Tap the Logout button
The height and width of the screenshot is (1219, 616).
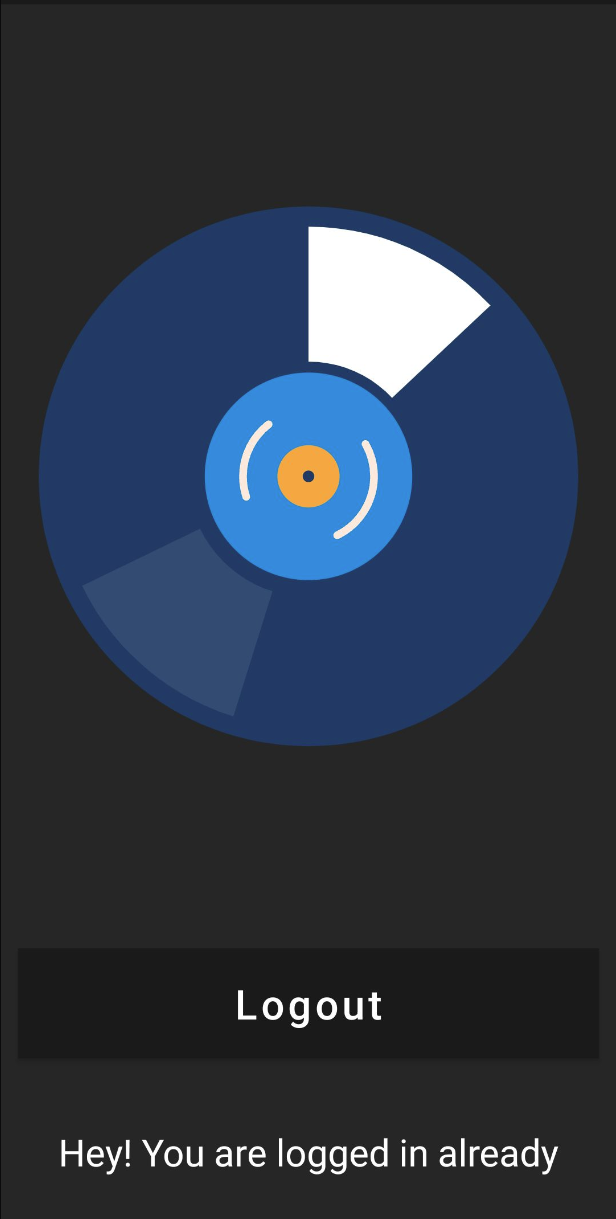[308, 1003]
